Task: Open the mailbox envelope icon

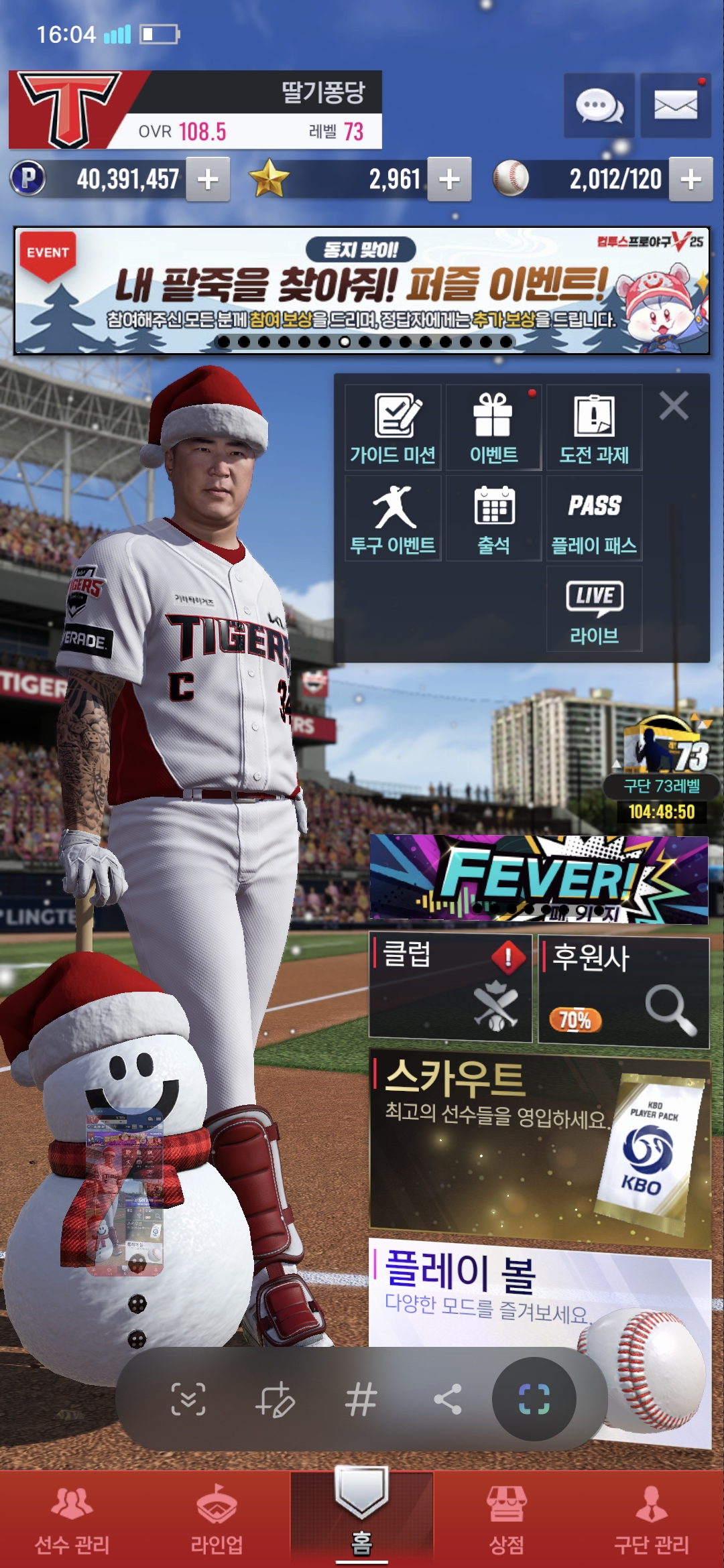Action: tap(675, 106)
